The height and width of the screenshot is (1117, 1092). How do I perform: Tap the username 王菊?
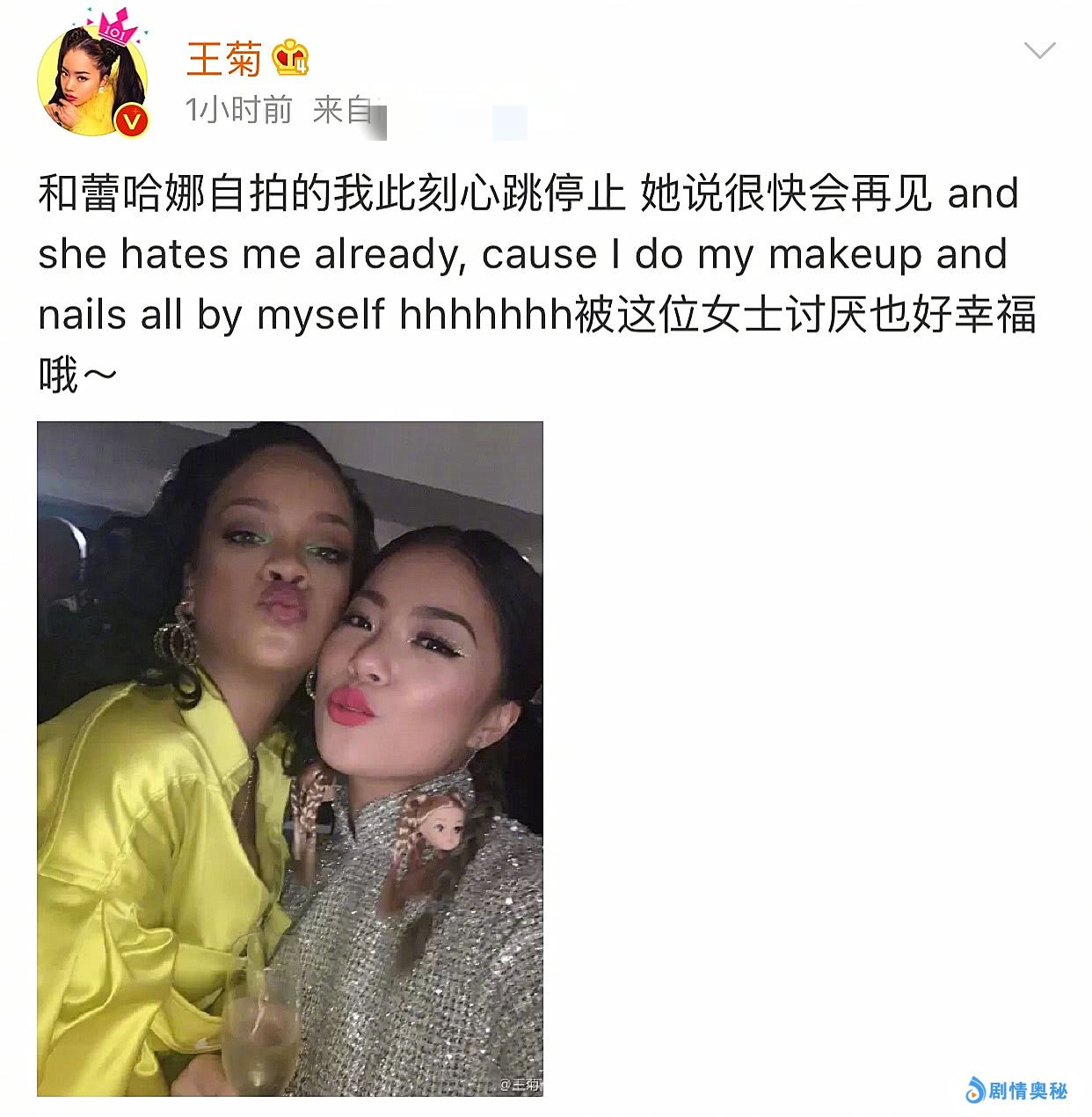point(224,59)
